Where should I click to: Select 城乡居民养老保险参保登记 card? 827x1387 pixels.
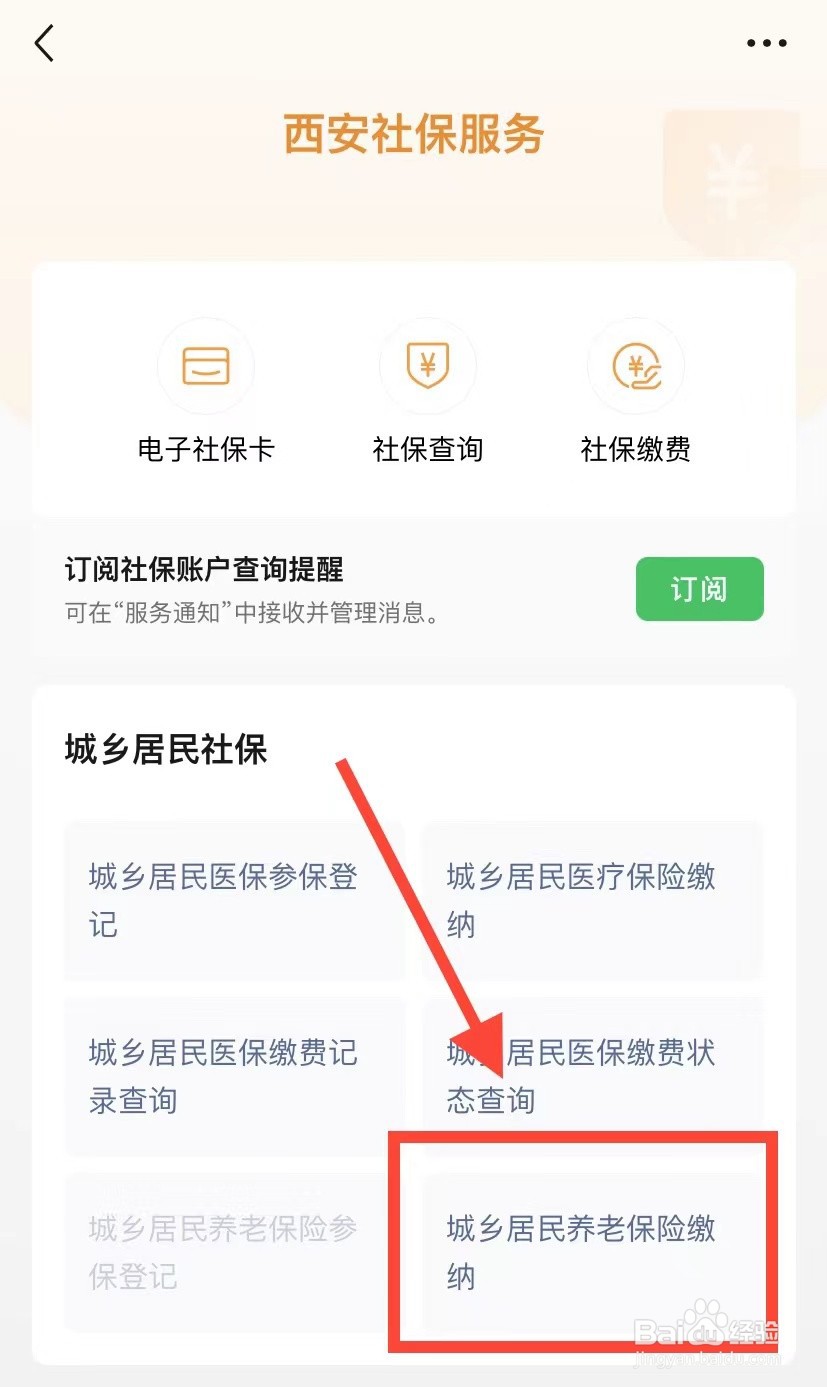[x=234, y=1253]
